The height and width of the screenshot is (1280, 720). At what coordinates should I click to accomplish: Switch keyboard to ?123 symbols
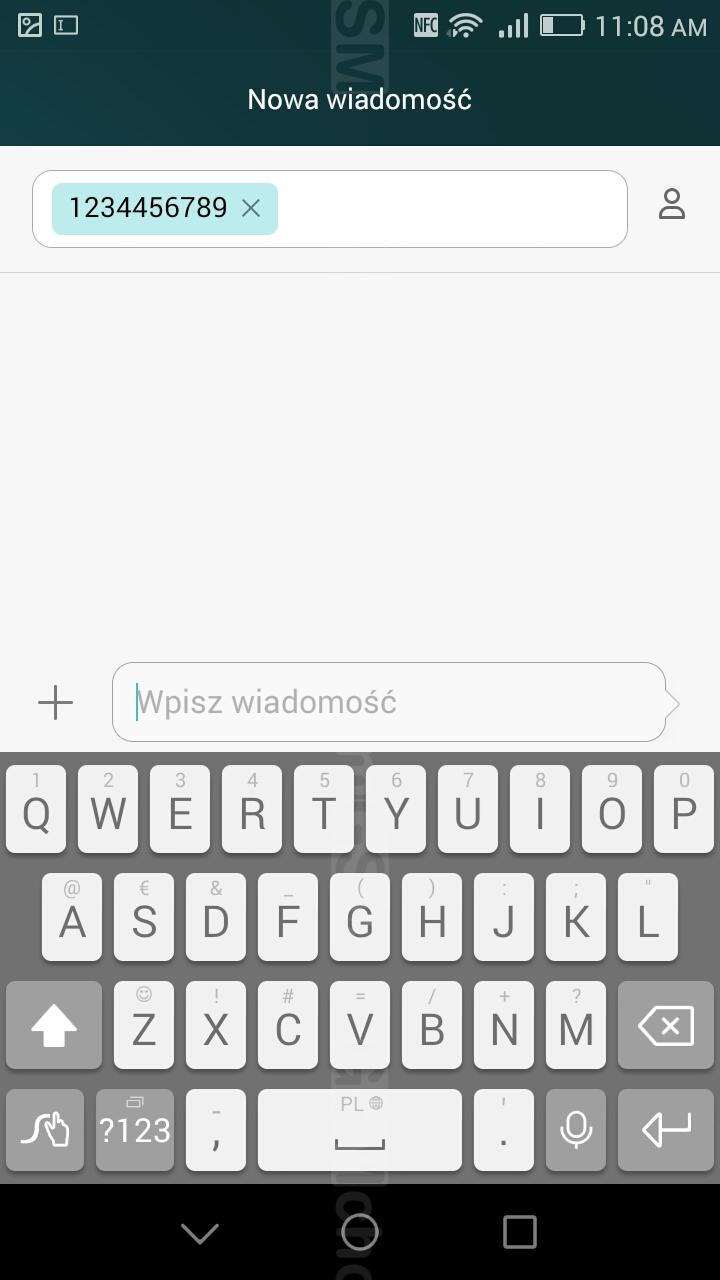pos(134,1130)
